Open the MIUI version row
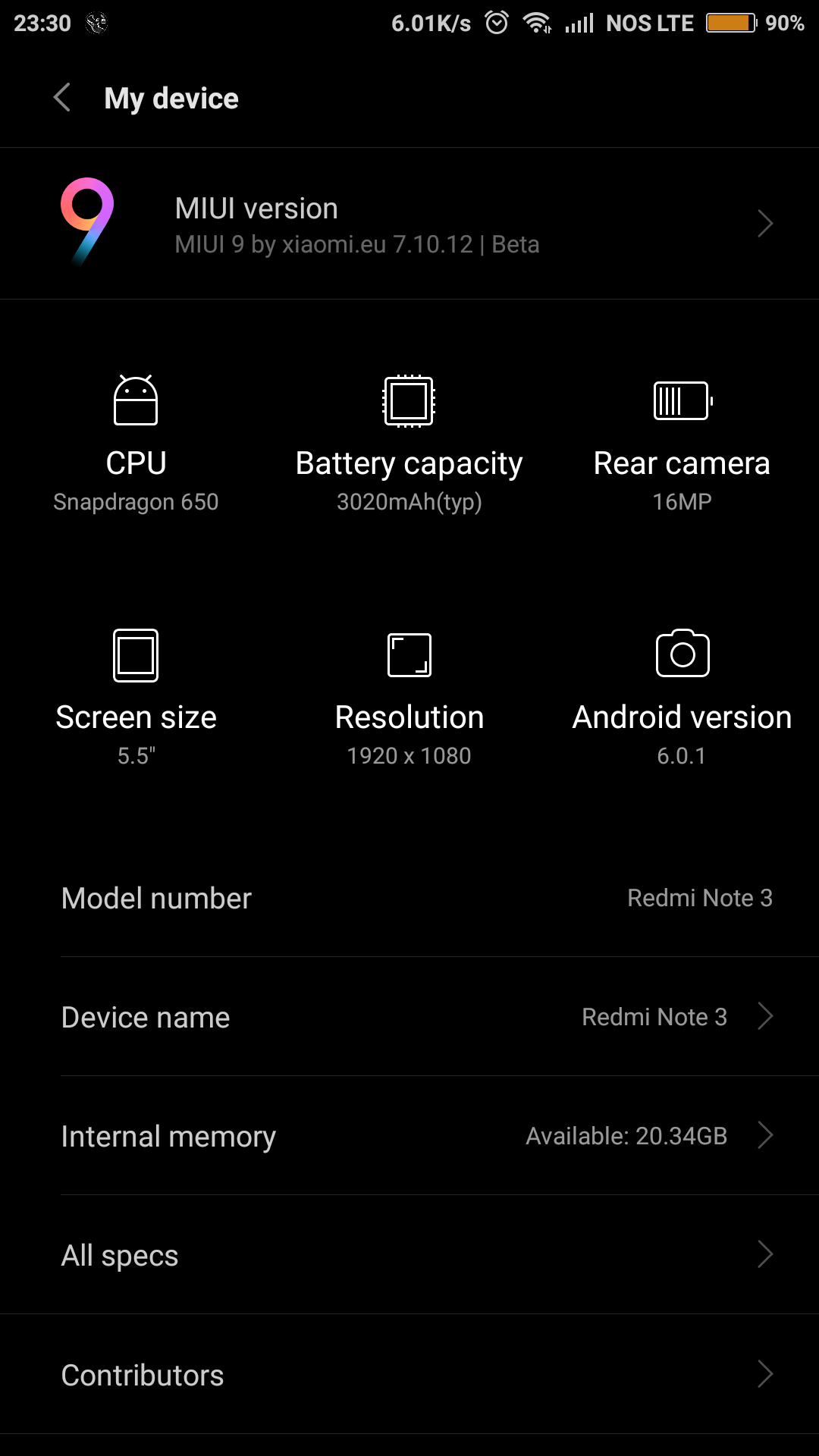Screen dimensions: 819x1456 409,224
